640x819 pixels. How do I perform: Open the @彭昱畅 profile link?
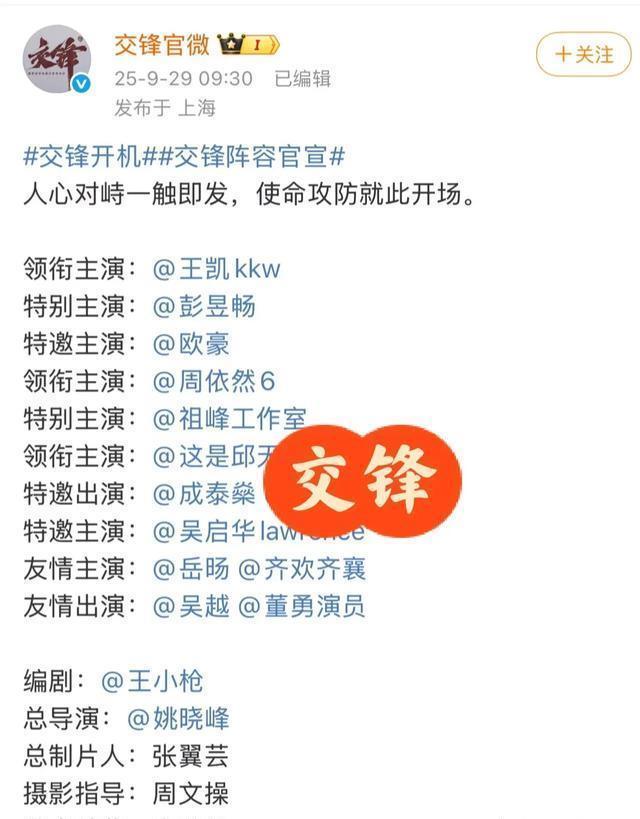click(x=204, y=307)
